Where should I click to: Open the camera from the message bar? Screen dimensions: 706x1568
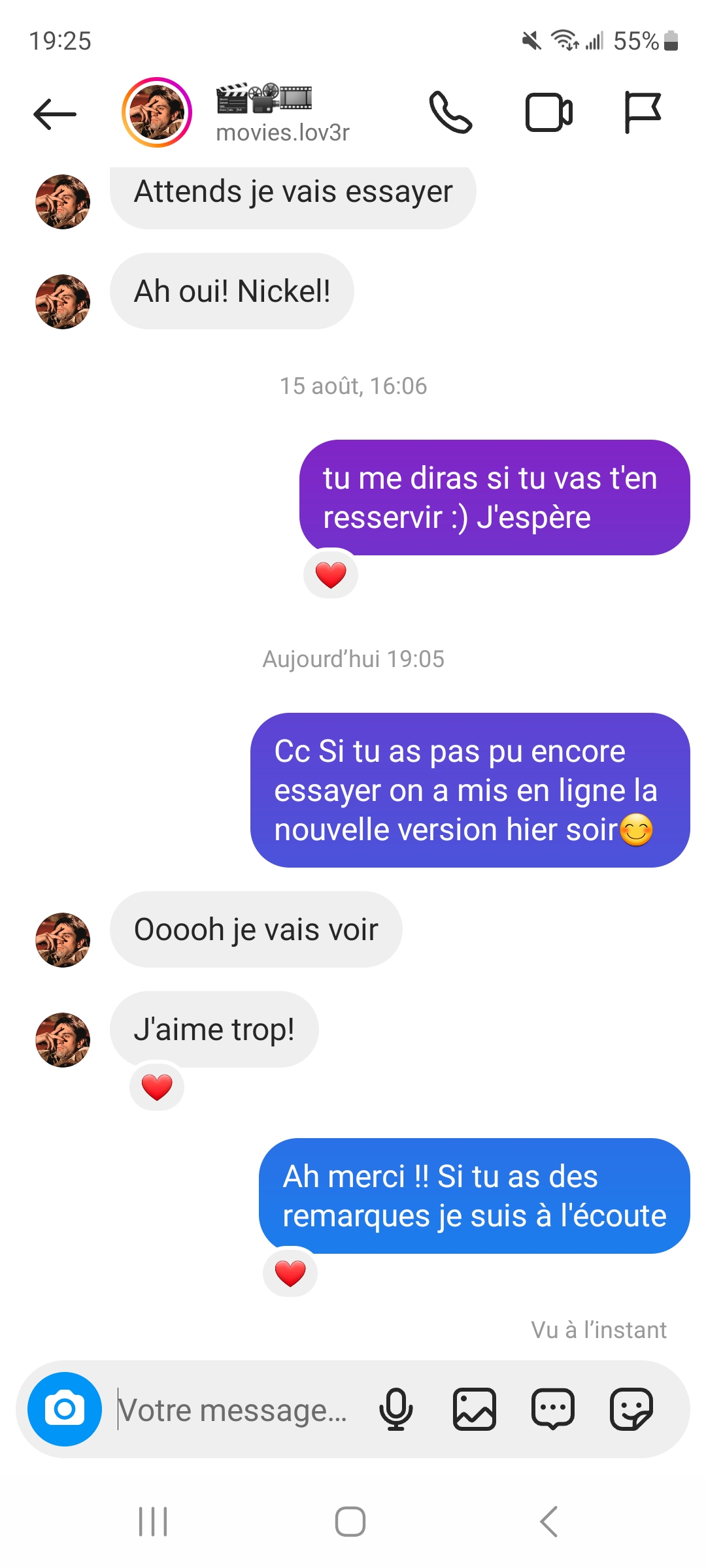pyautogui.click(x=65, y=1409)
